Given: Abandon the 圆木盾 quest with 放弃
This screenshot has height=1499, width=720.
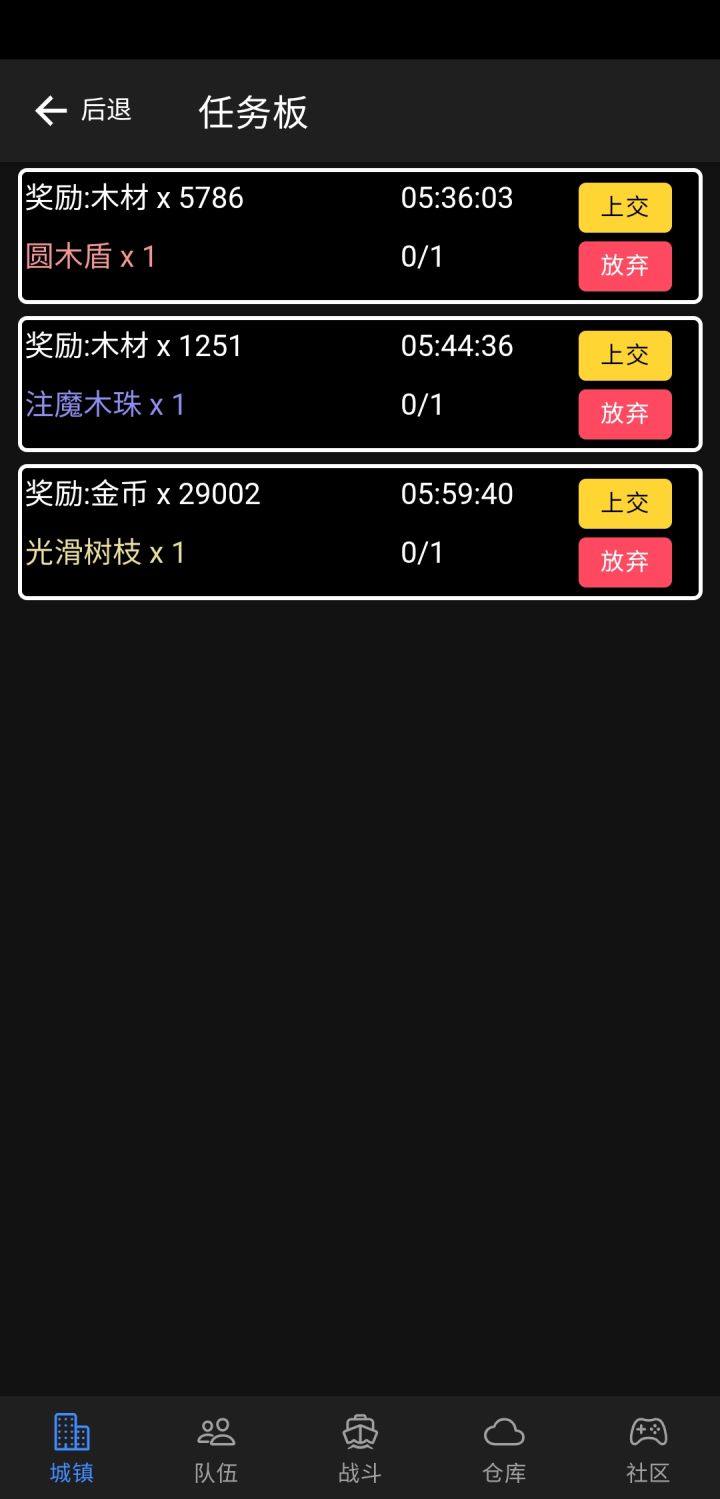Looking at the screenshot, I should 624,266.
